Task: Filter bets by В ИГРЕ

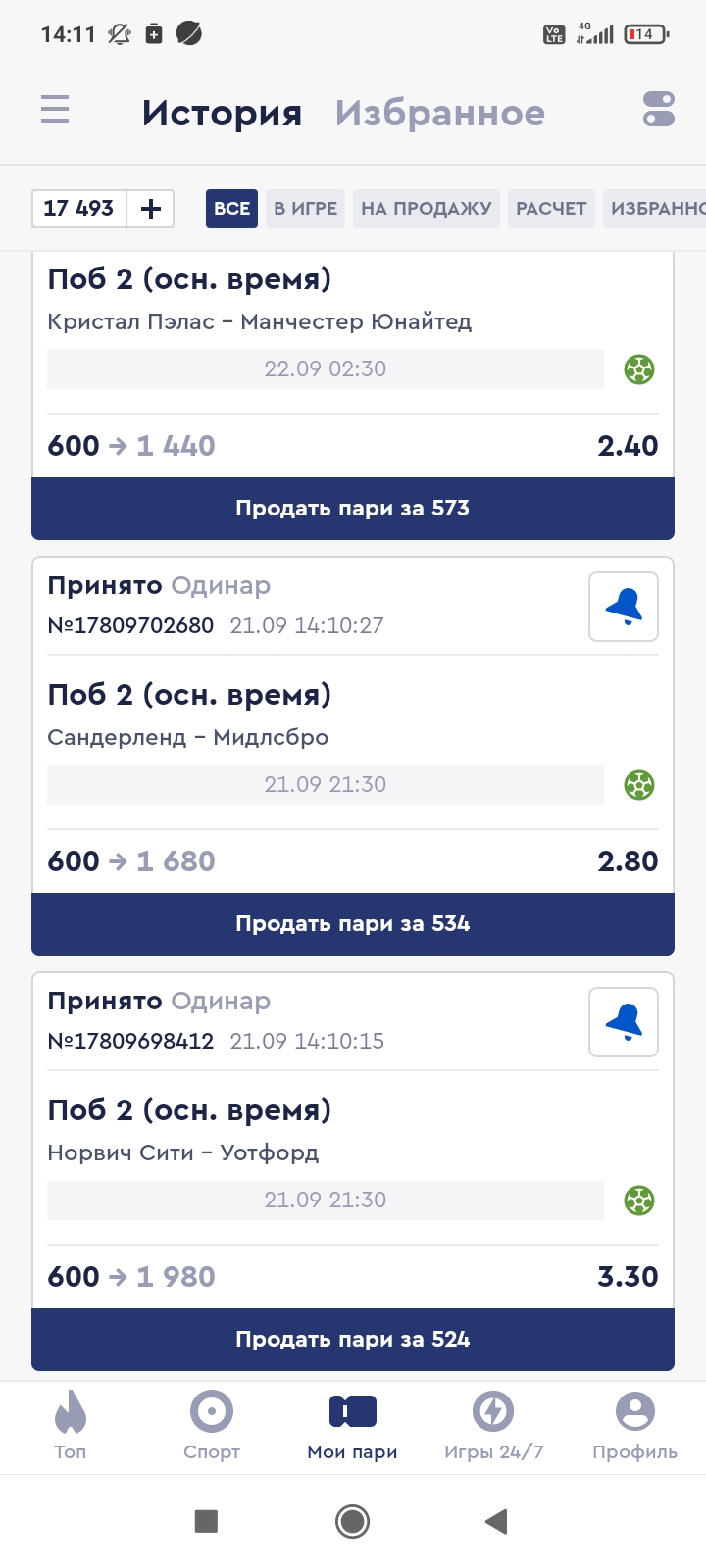Action: [x=305, y=209]
